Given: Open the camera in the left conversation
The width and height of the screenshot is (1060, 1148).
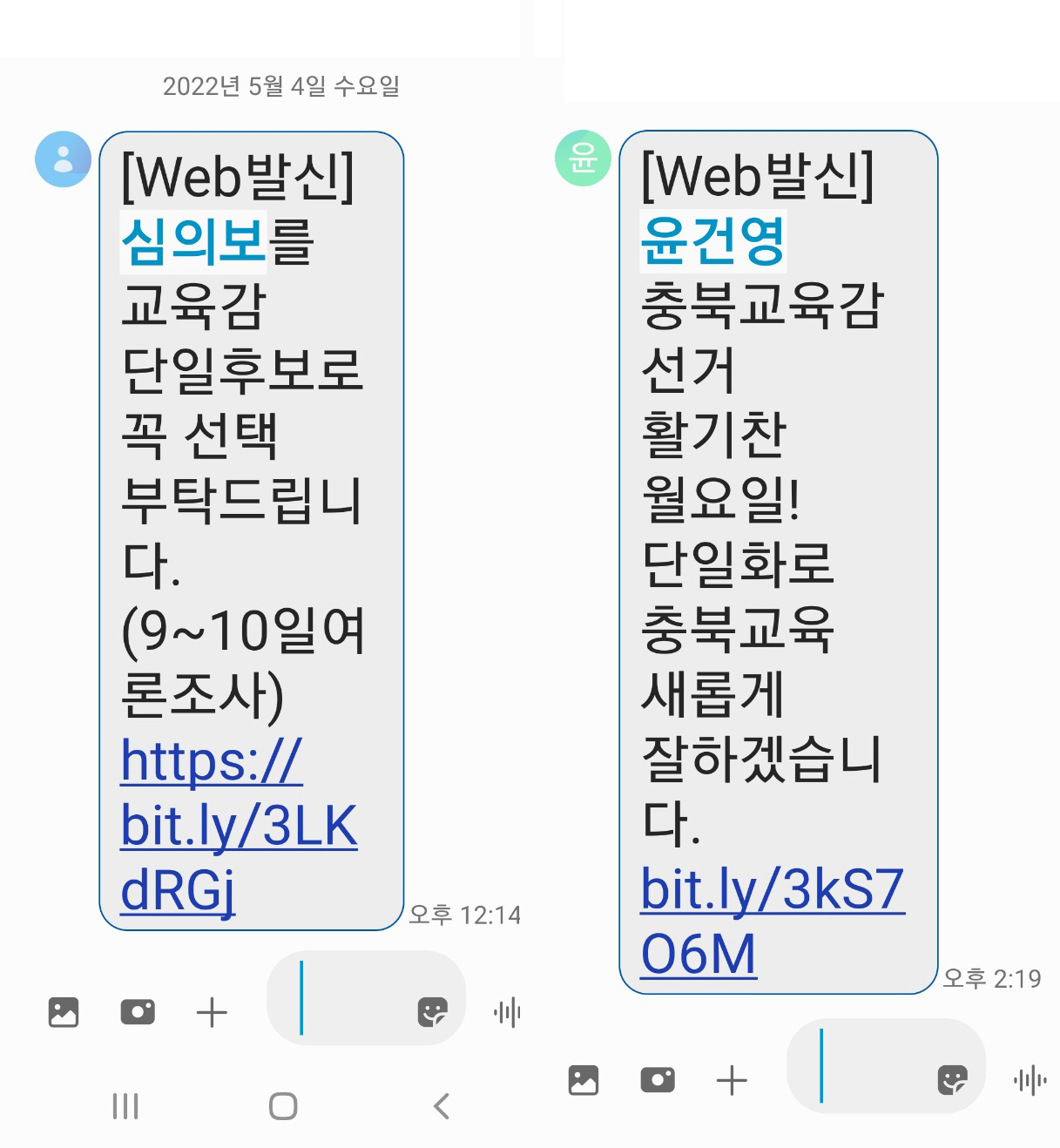Looking at the screenshot, I should pos(138,1012).
